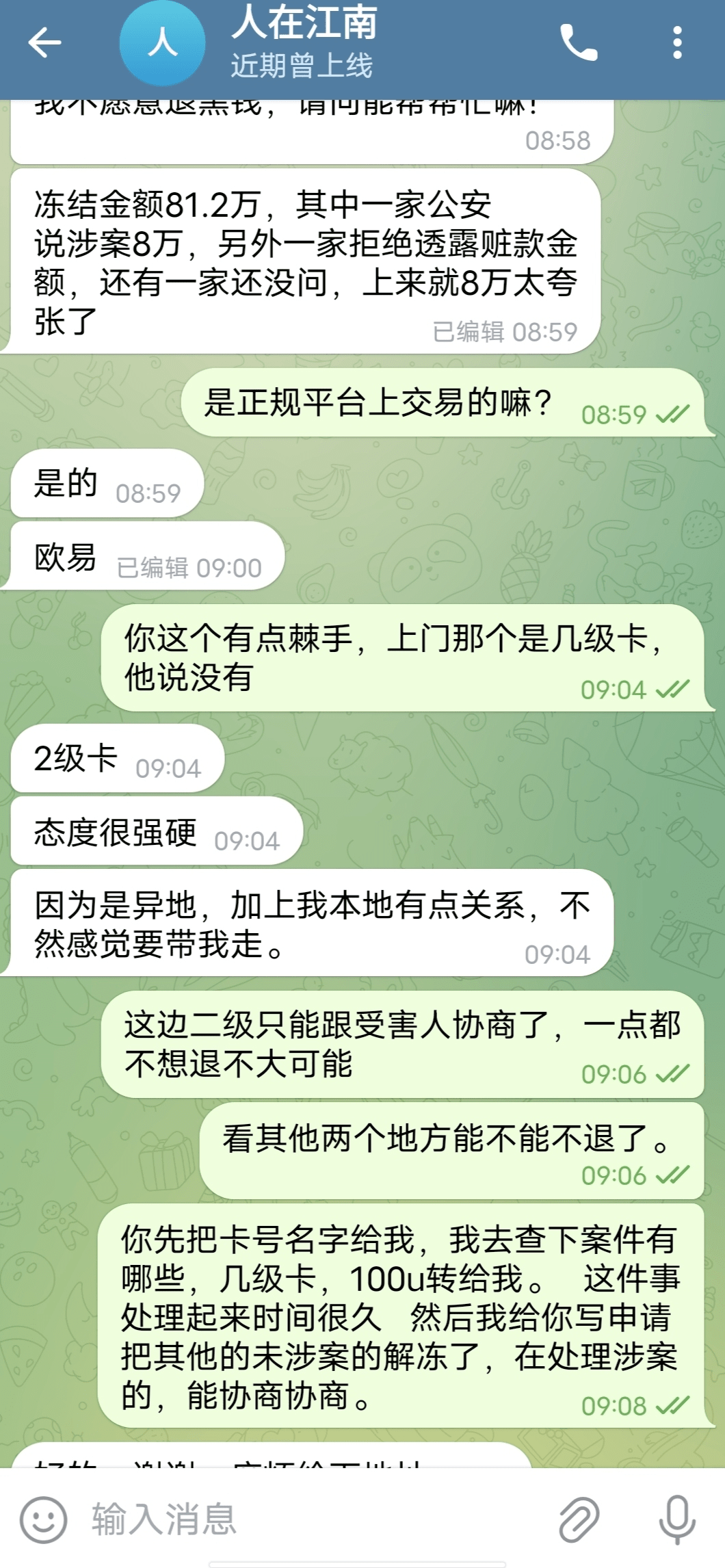Start a call with 人在江南
725x1568 pixels.
[580, 42]
